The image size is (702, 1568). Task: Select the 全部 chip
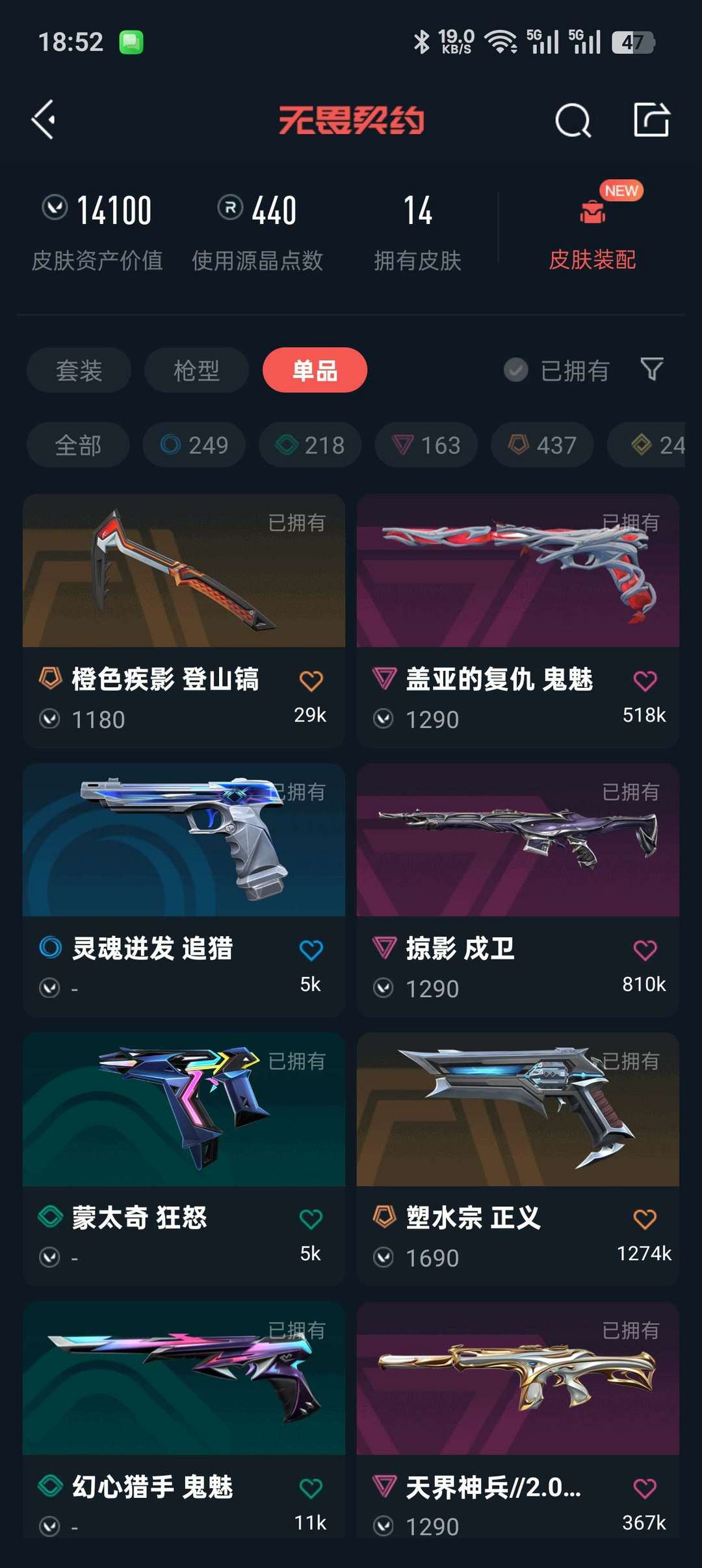pos(78,445)
